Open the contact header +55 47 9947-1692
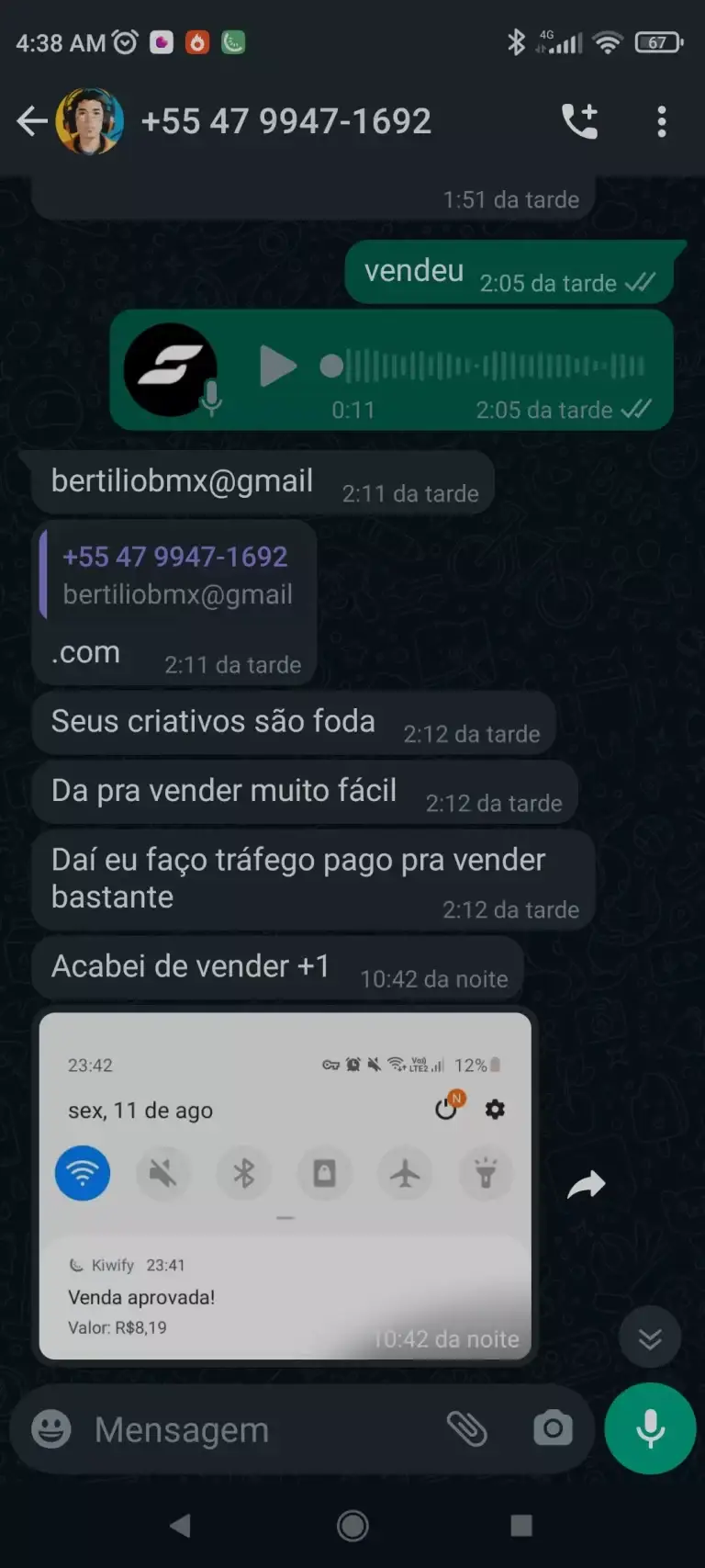Viewport: 705px width, 1568px height. [285, 120]
